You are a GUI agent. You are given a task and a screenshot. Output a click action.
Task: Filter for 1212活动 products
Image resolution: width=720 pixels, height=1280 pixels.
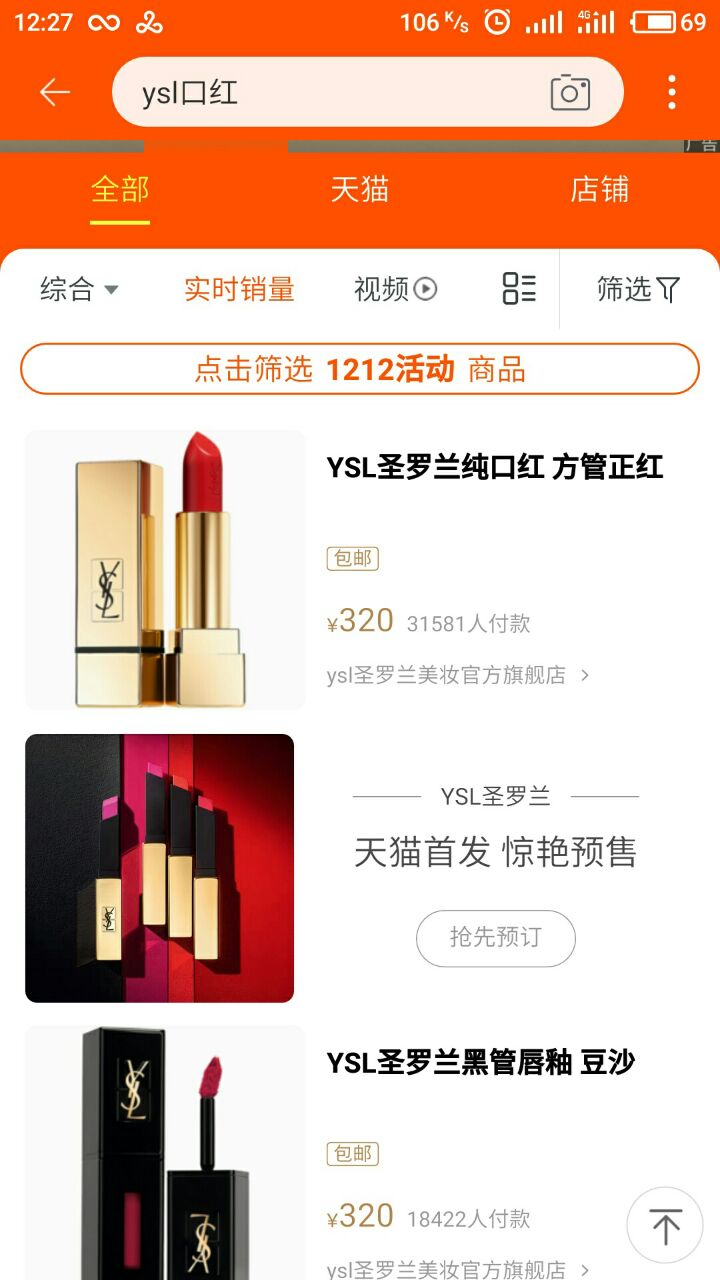(x=360, y=370)
